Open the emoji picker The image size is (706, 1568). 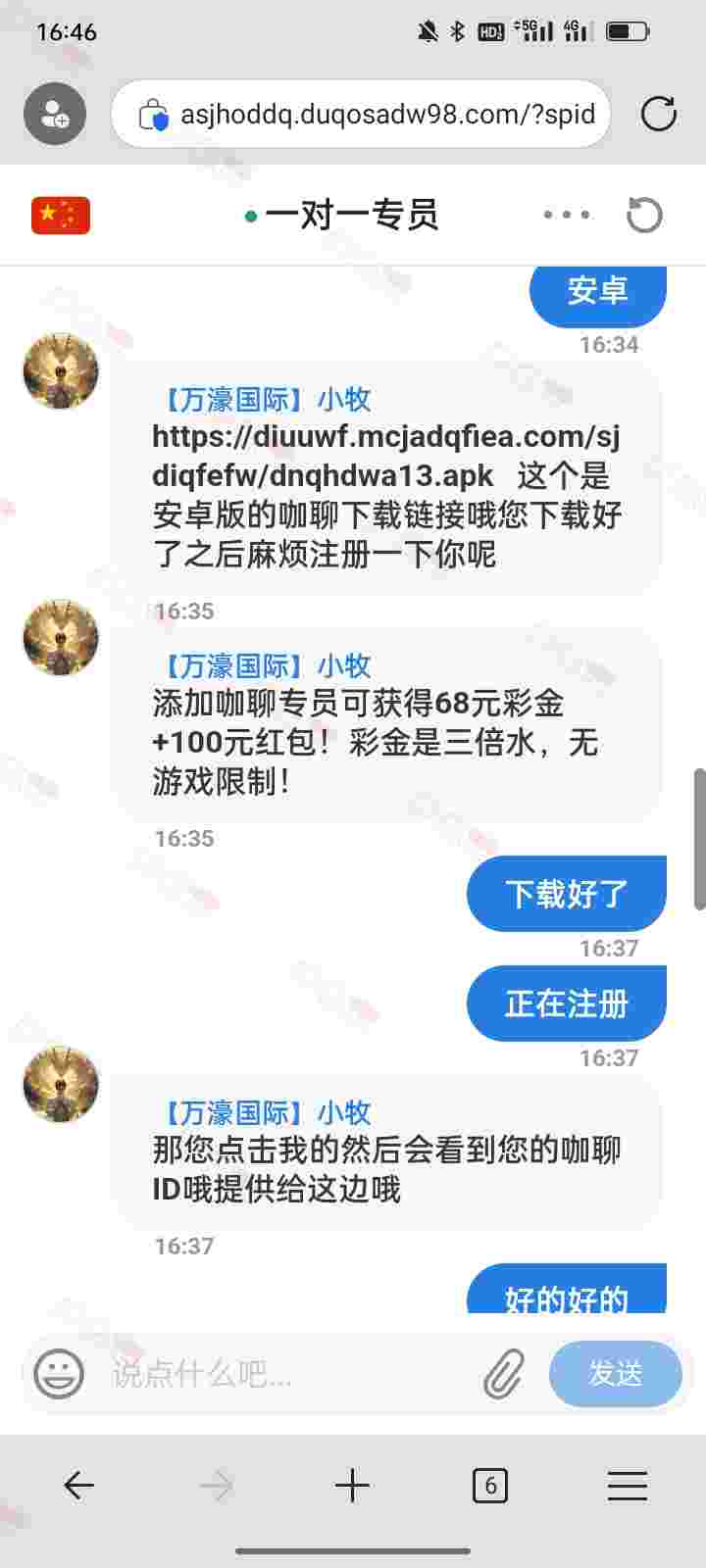[x=59, y=1373]
